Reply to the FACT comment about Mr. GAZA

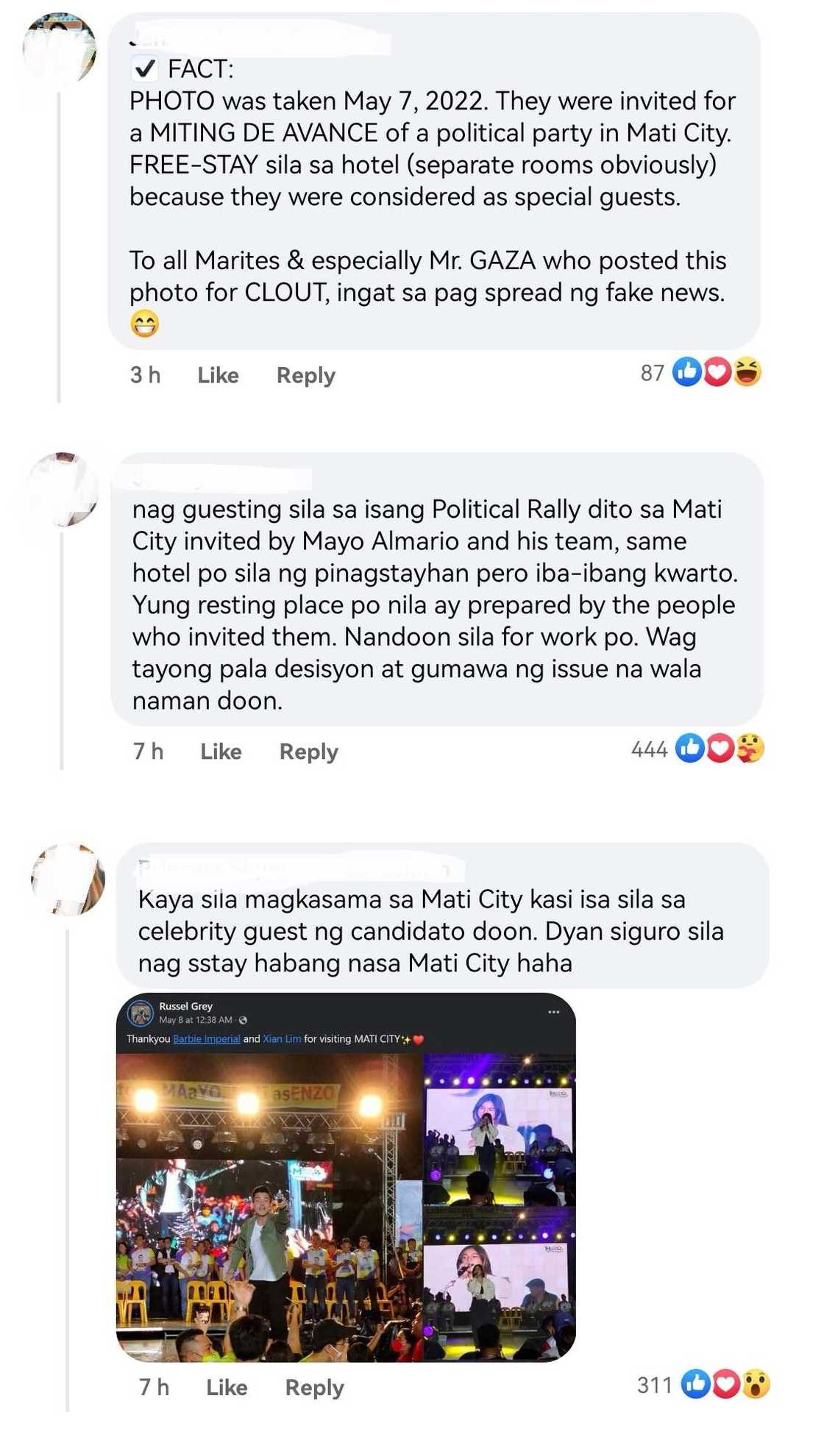305,376
